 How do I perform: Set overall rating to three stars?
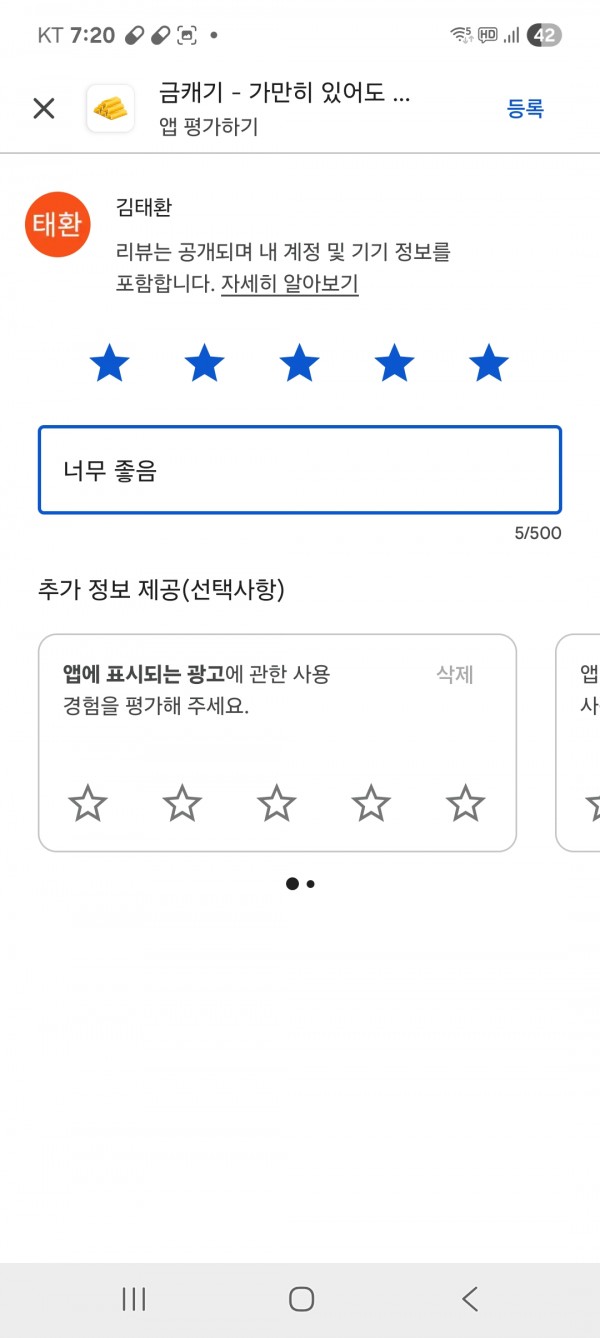click(x=299, y=363)
